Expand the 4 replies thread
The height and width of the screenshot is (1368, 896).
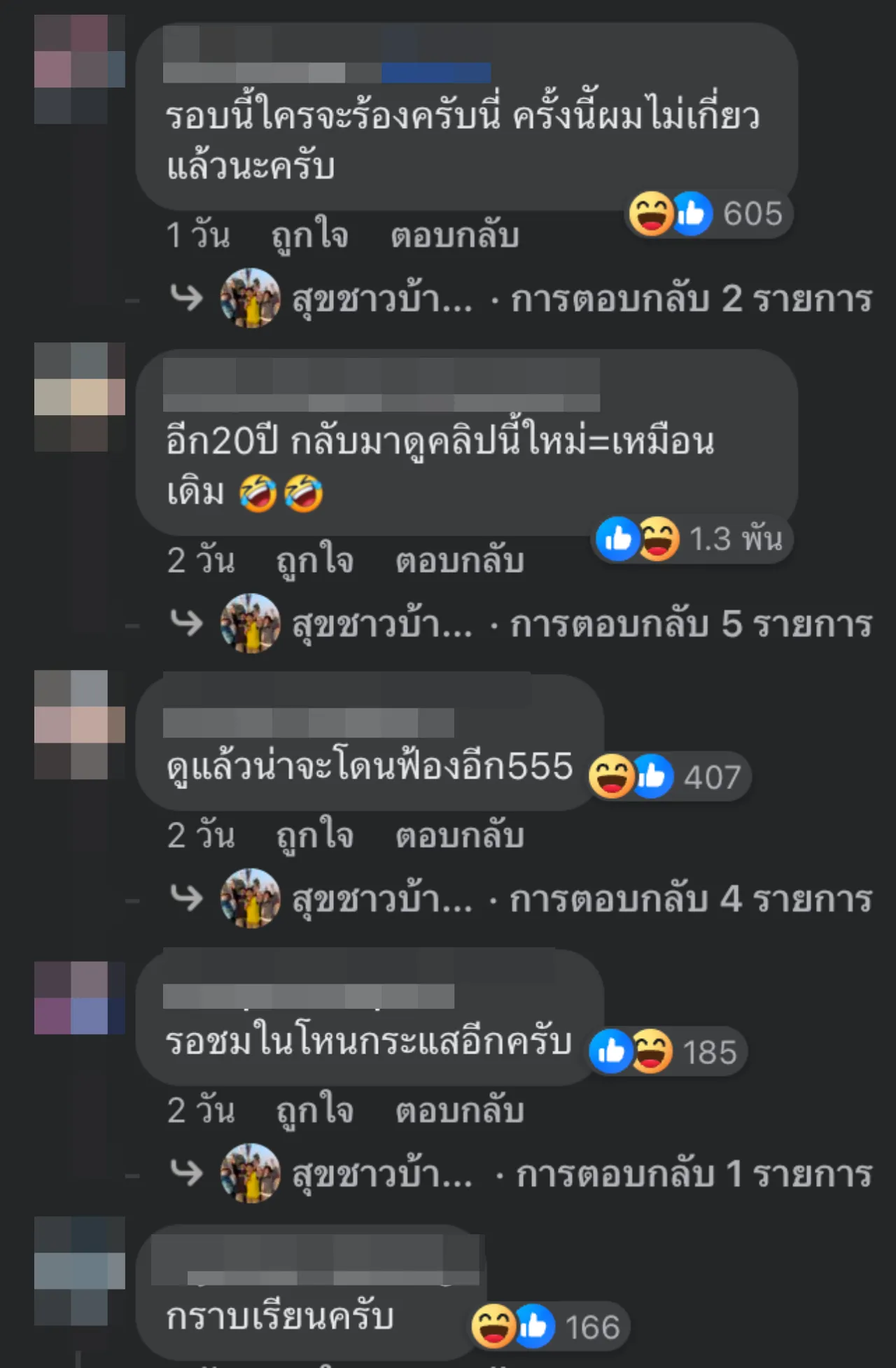click(x=690, y=899)
